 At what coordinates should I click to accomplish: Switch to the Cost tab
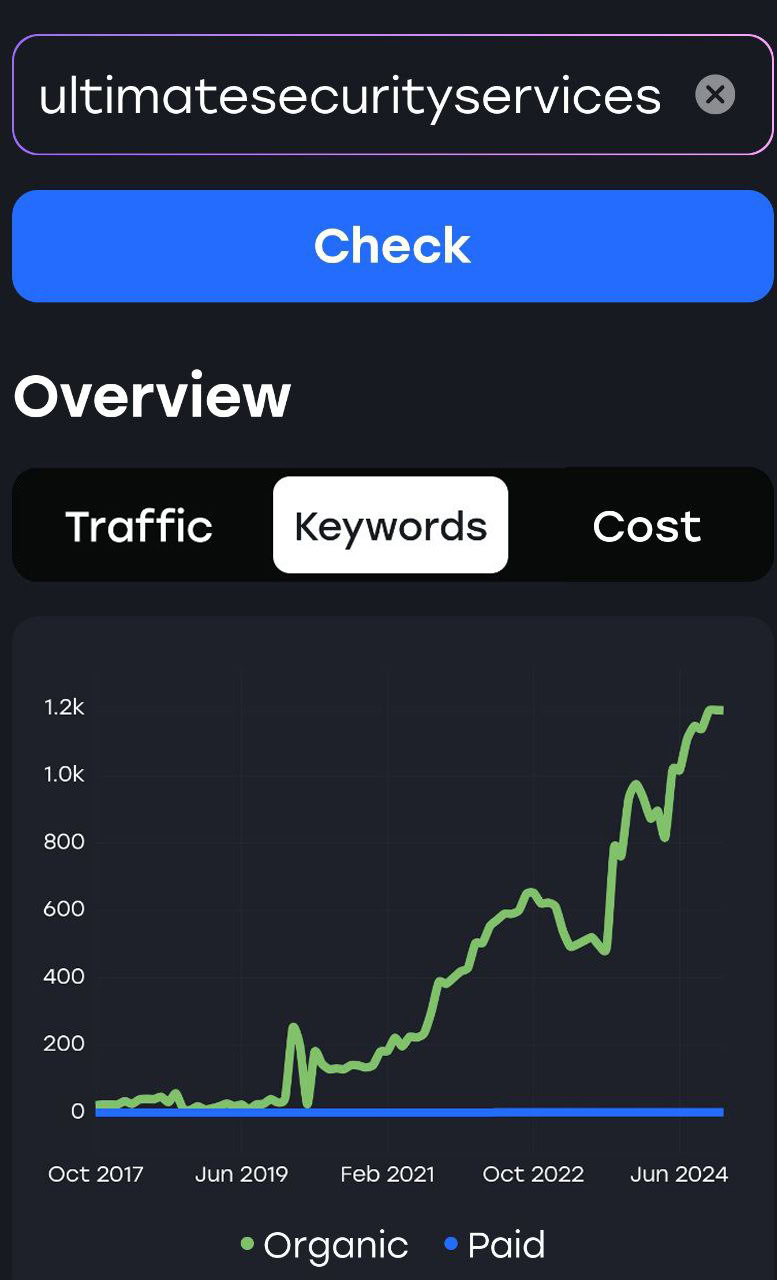(x=646, y=526)
